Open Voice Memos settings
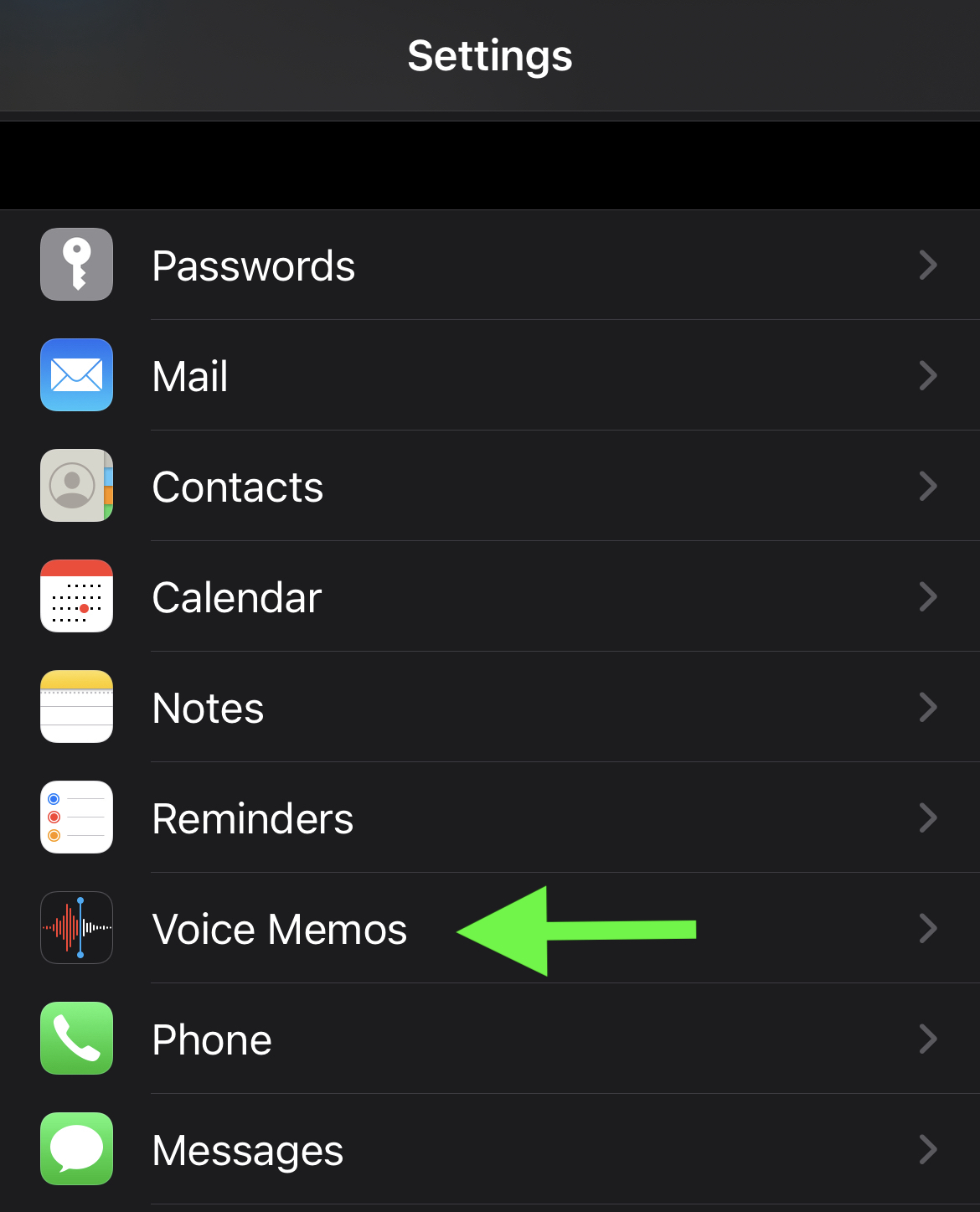 click(280, 929)
